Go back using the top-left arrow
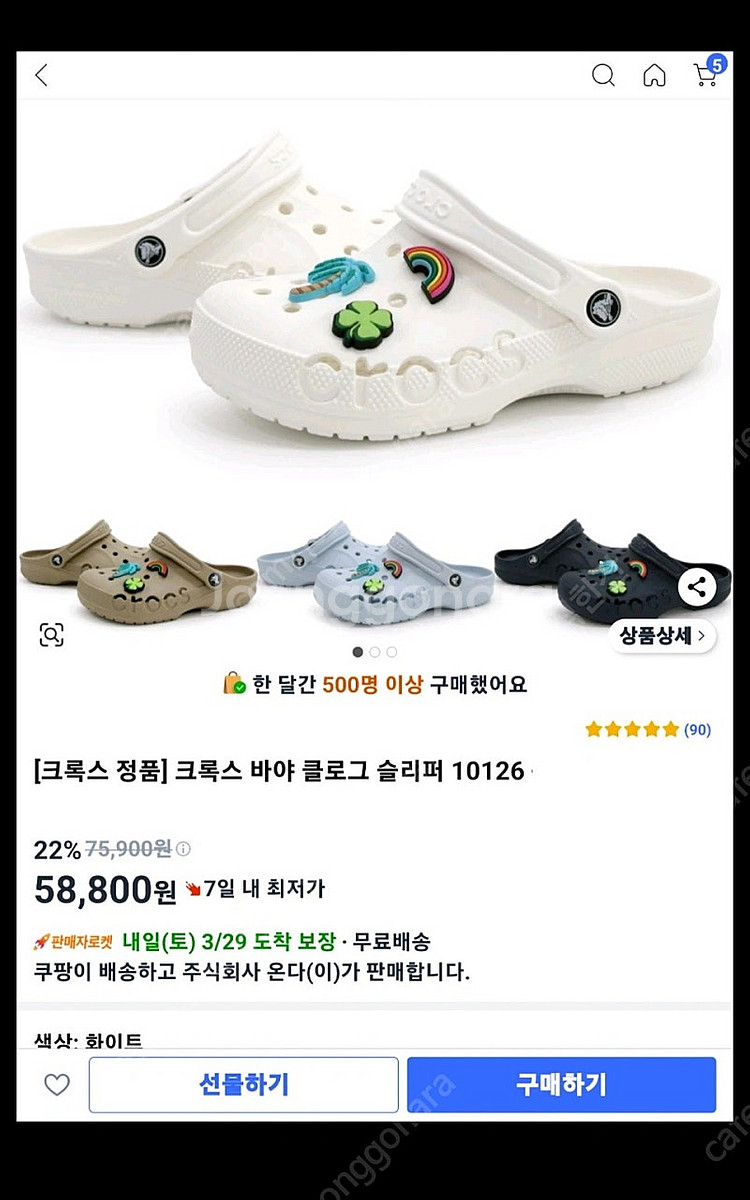 coord(41,75)
